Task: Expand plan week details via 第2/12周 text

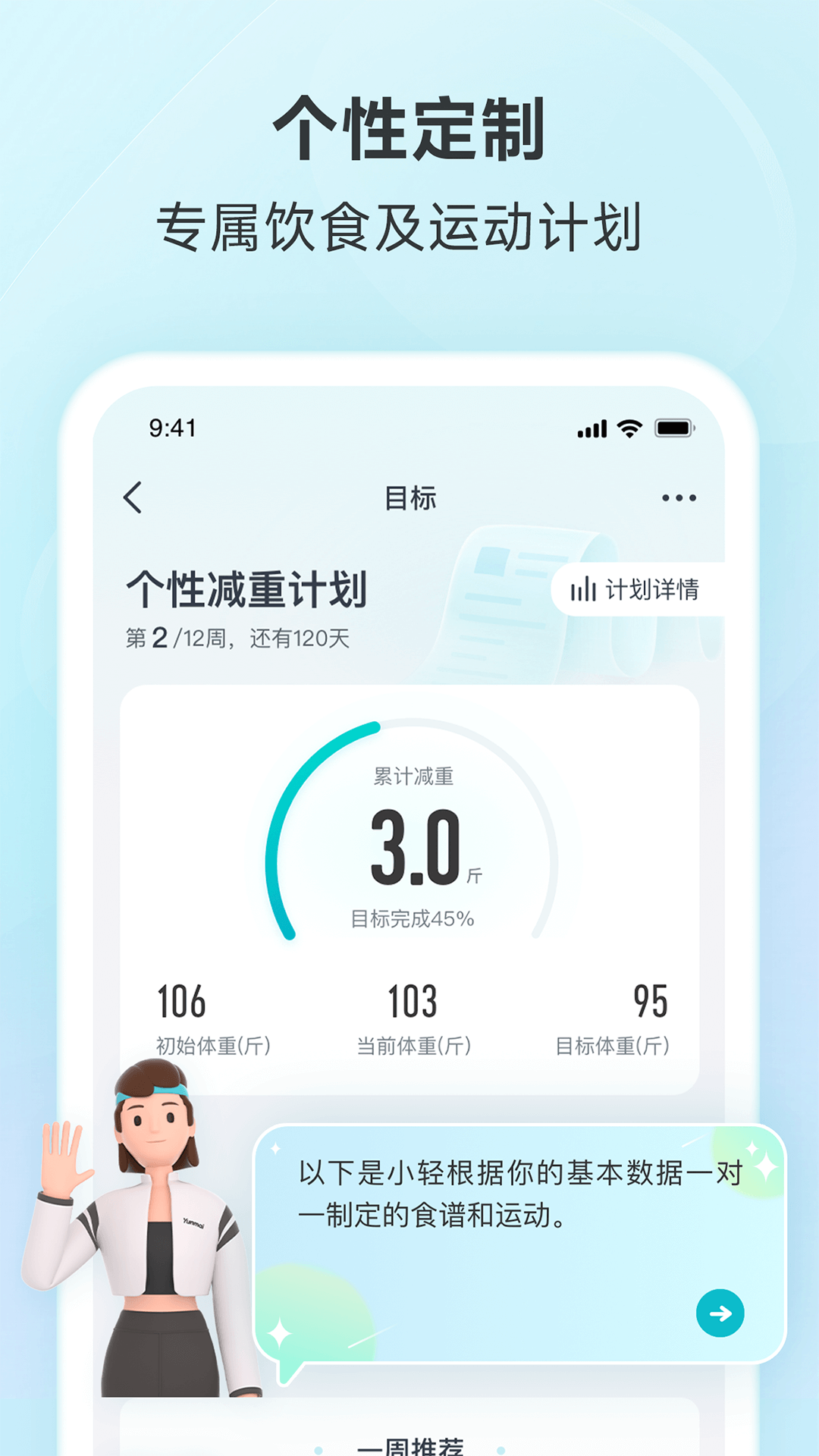Action: pos(237,637)
